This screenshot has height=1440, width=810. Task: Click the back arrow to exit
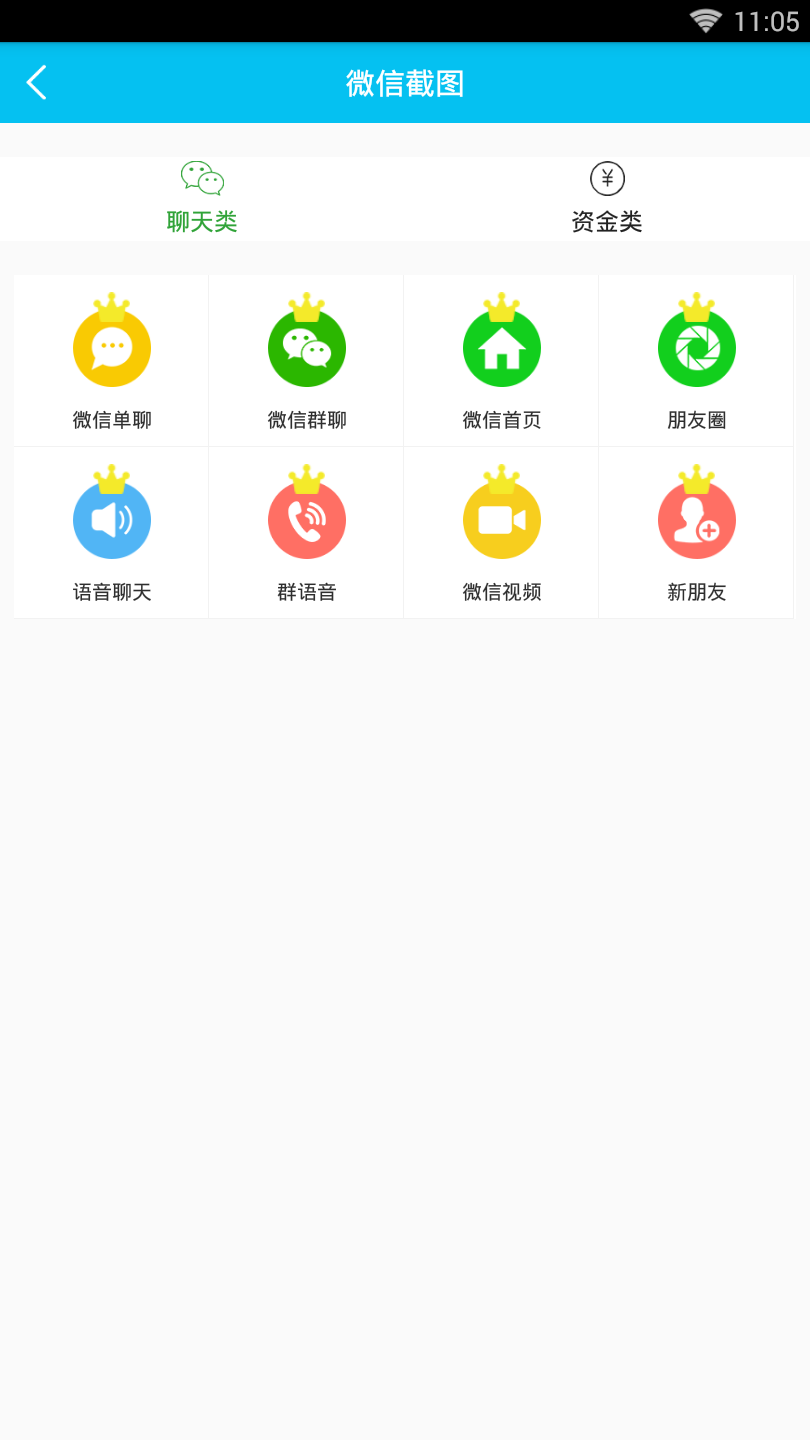pos(37,82)
